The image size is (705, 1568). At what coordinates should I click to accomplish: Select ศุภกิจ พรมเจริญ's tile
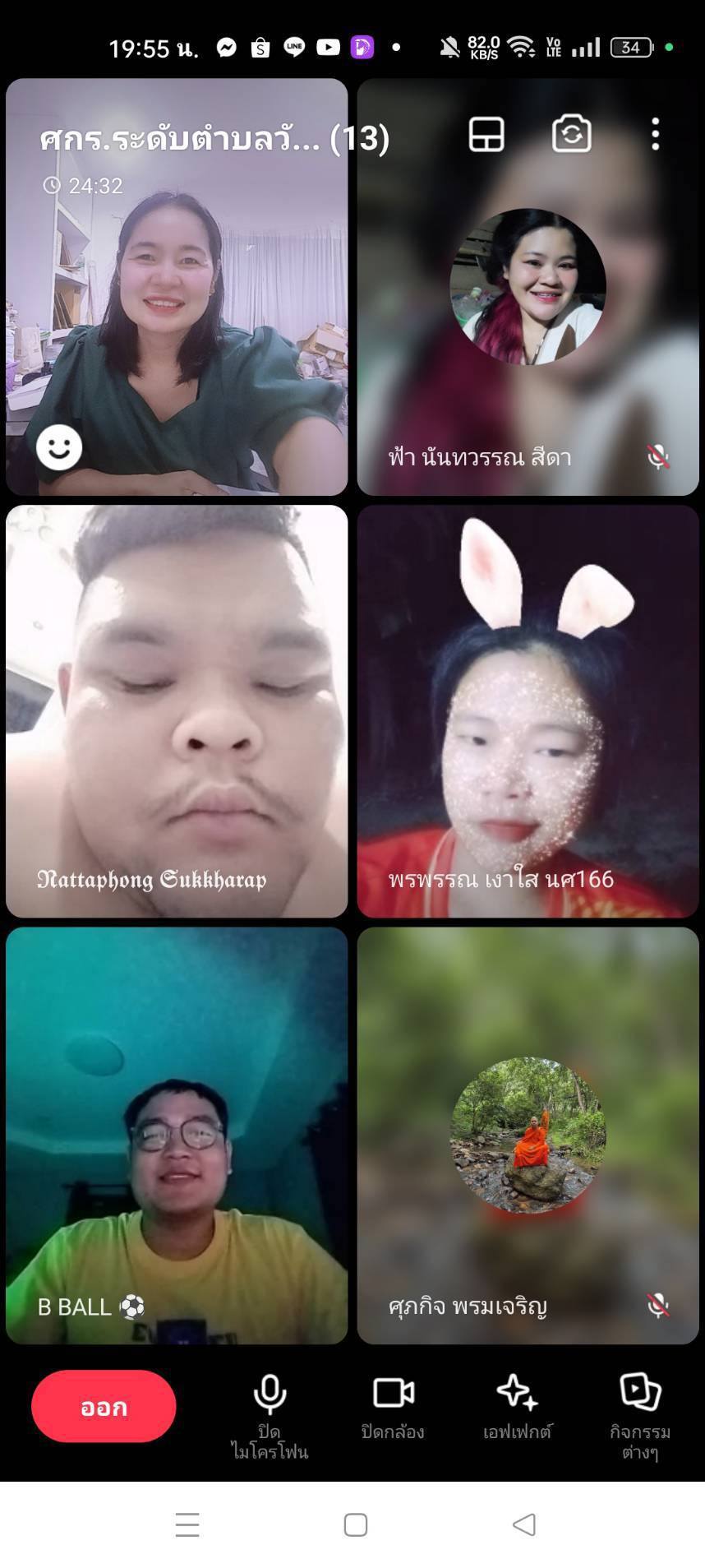tap(528, 1135)
